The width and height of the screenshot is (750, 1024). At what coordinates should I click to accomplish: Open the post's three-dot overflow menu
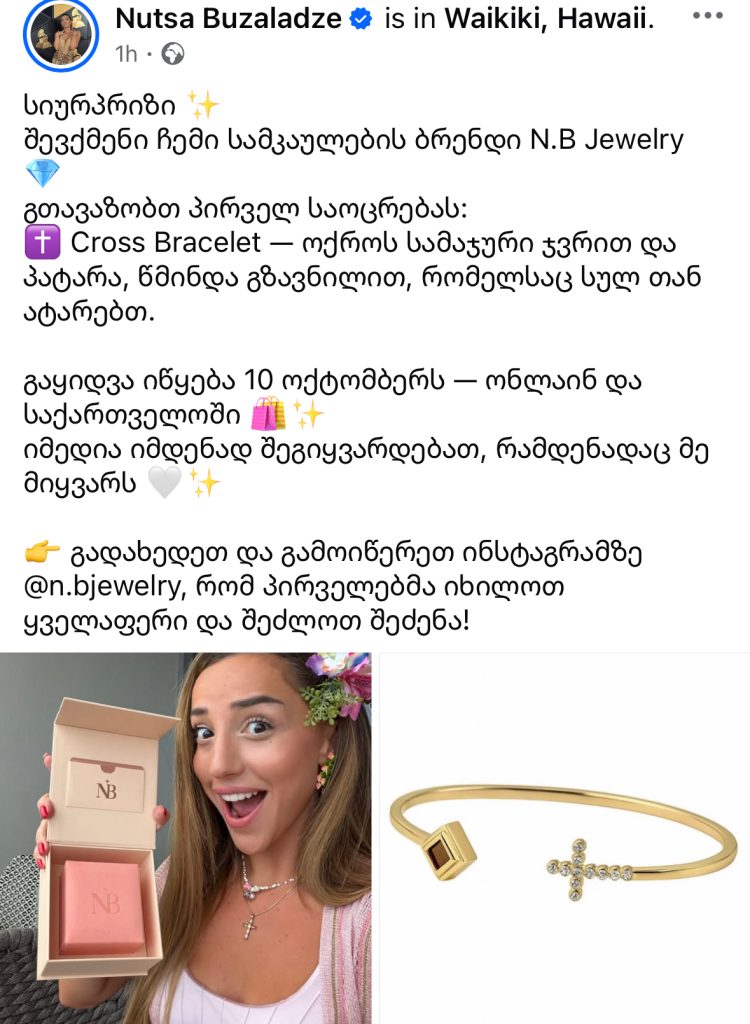pyautogui.click(x=707, y=17)
